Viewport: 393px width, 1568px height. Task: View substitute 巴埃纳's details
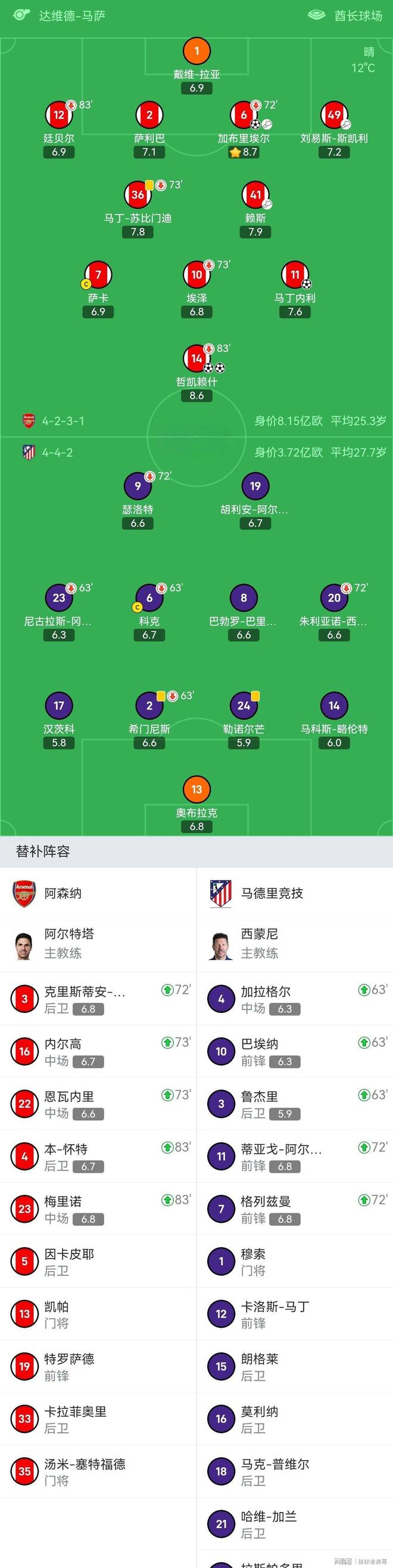pyautogui.click(x=294, y=1051)
